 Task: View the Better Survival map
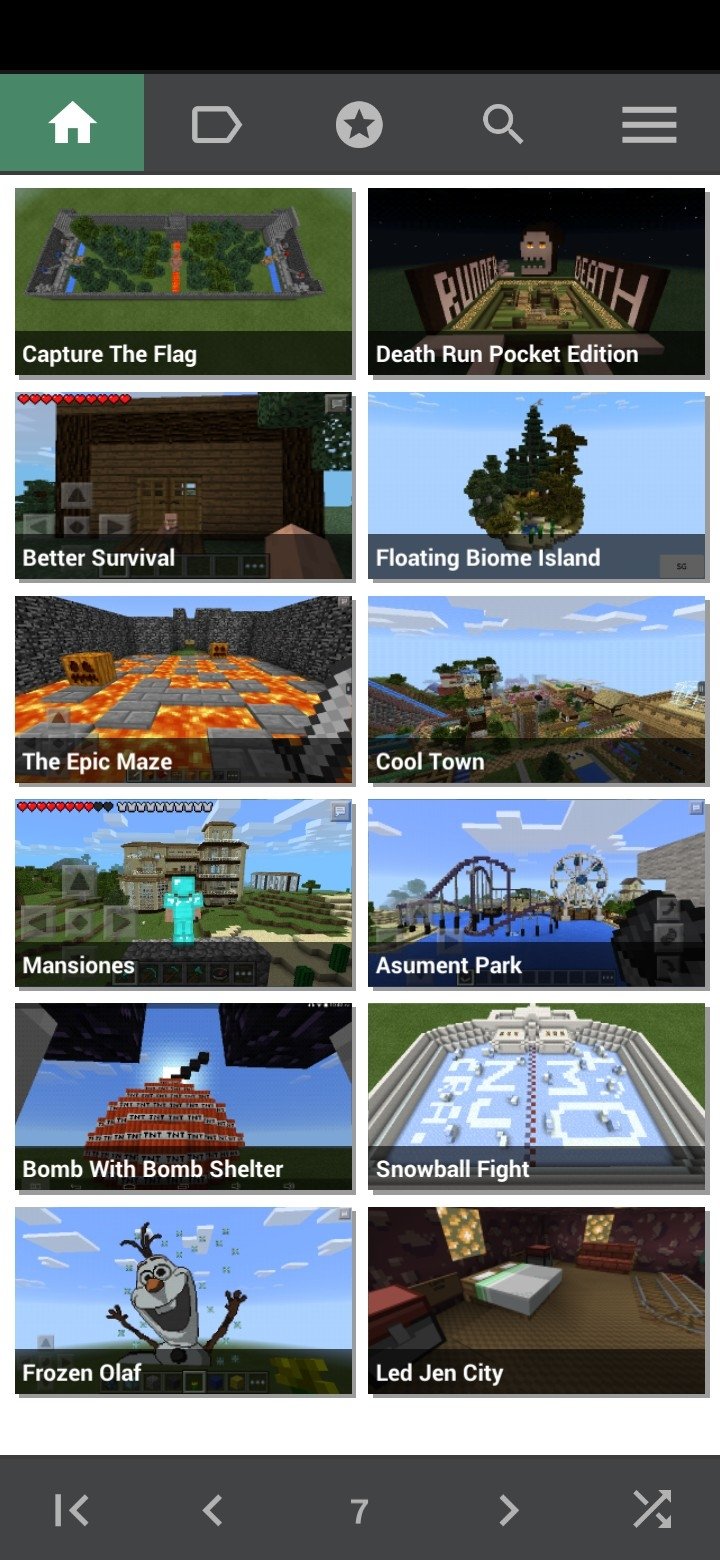(x=184, y=486)
